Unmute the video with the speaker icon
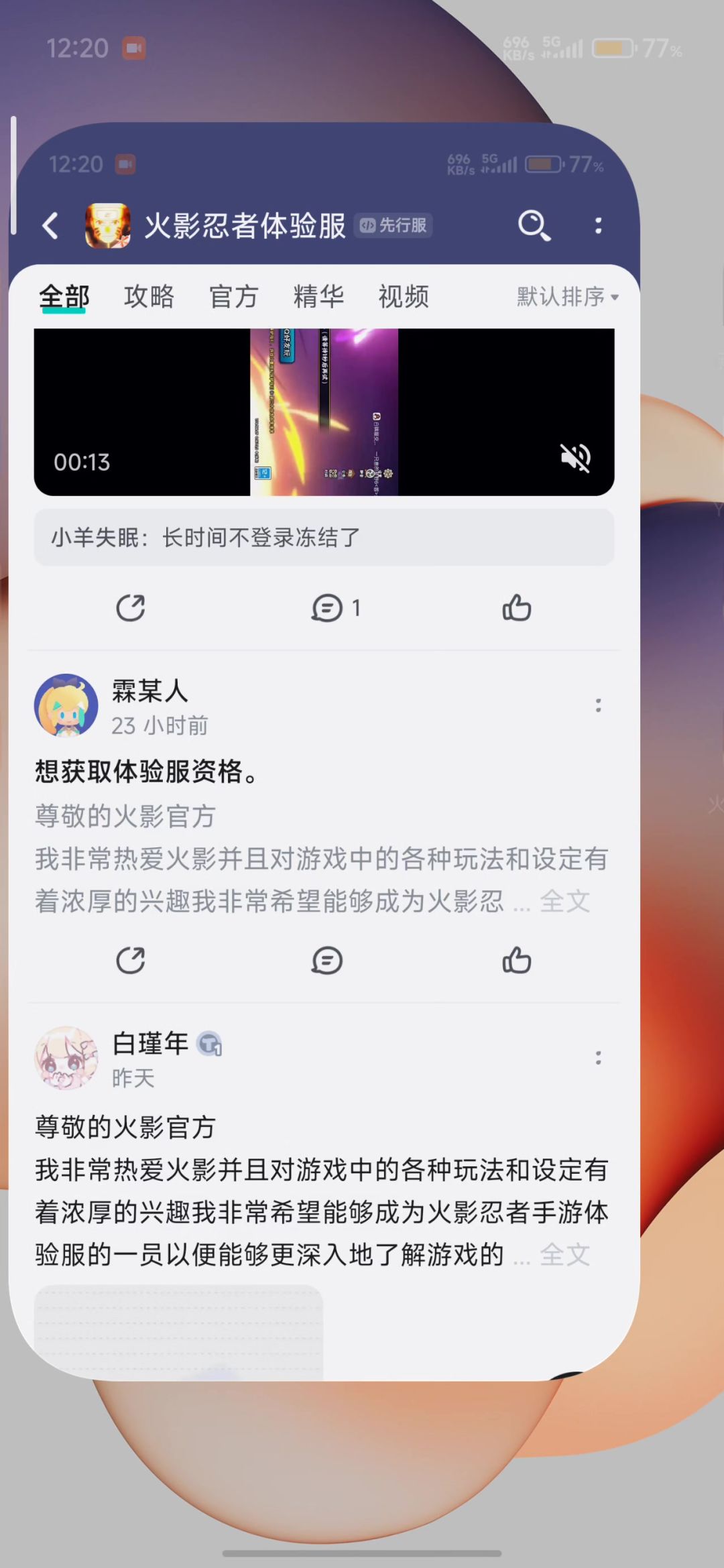Viewport: 724px width, 1568px height. (x=575, y=458)
